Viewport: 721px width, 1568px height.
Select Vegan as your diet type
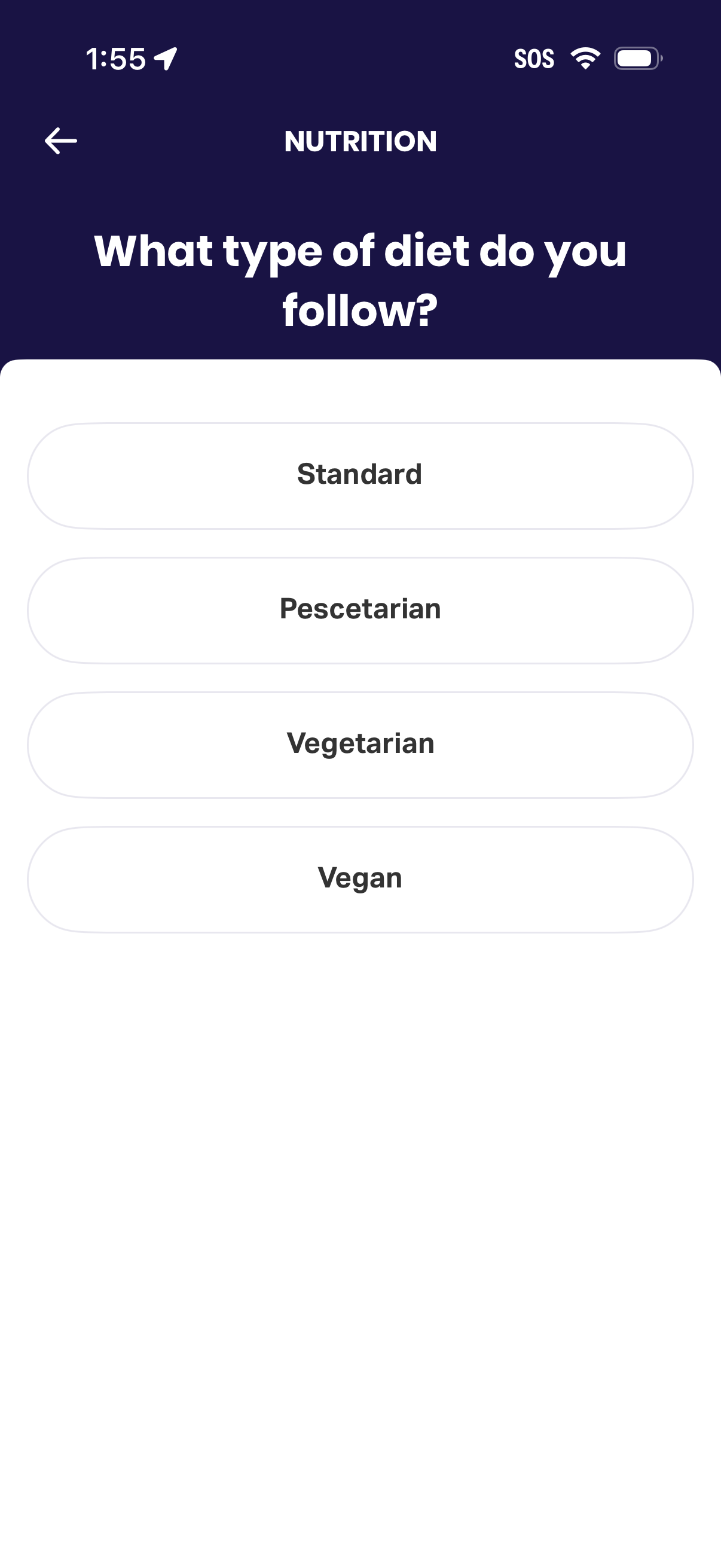(x=360, y=879)
